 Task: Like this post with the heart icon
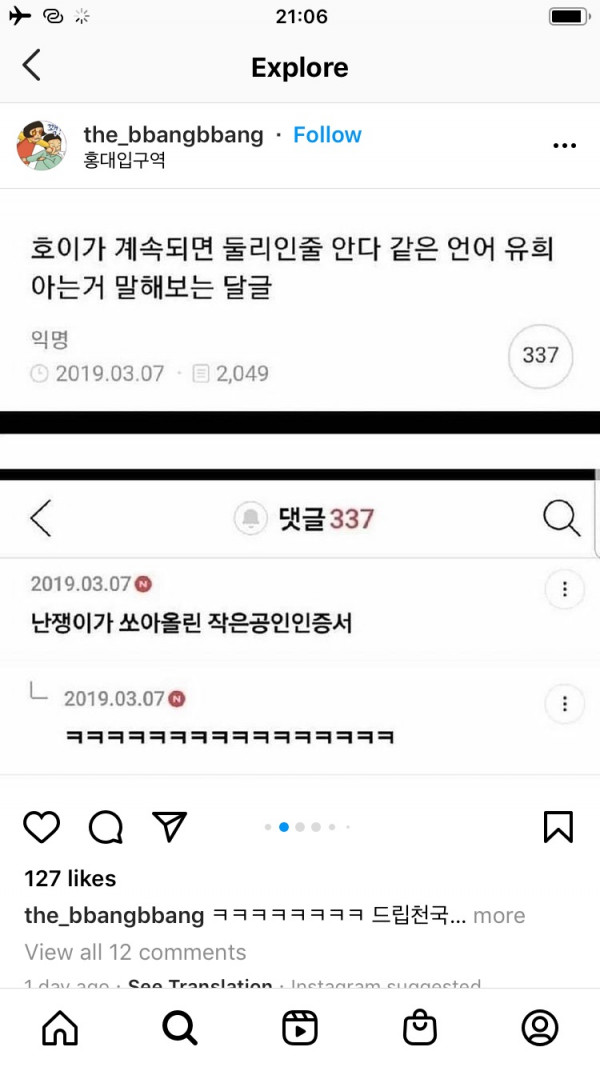pos(42,826)
